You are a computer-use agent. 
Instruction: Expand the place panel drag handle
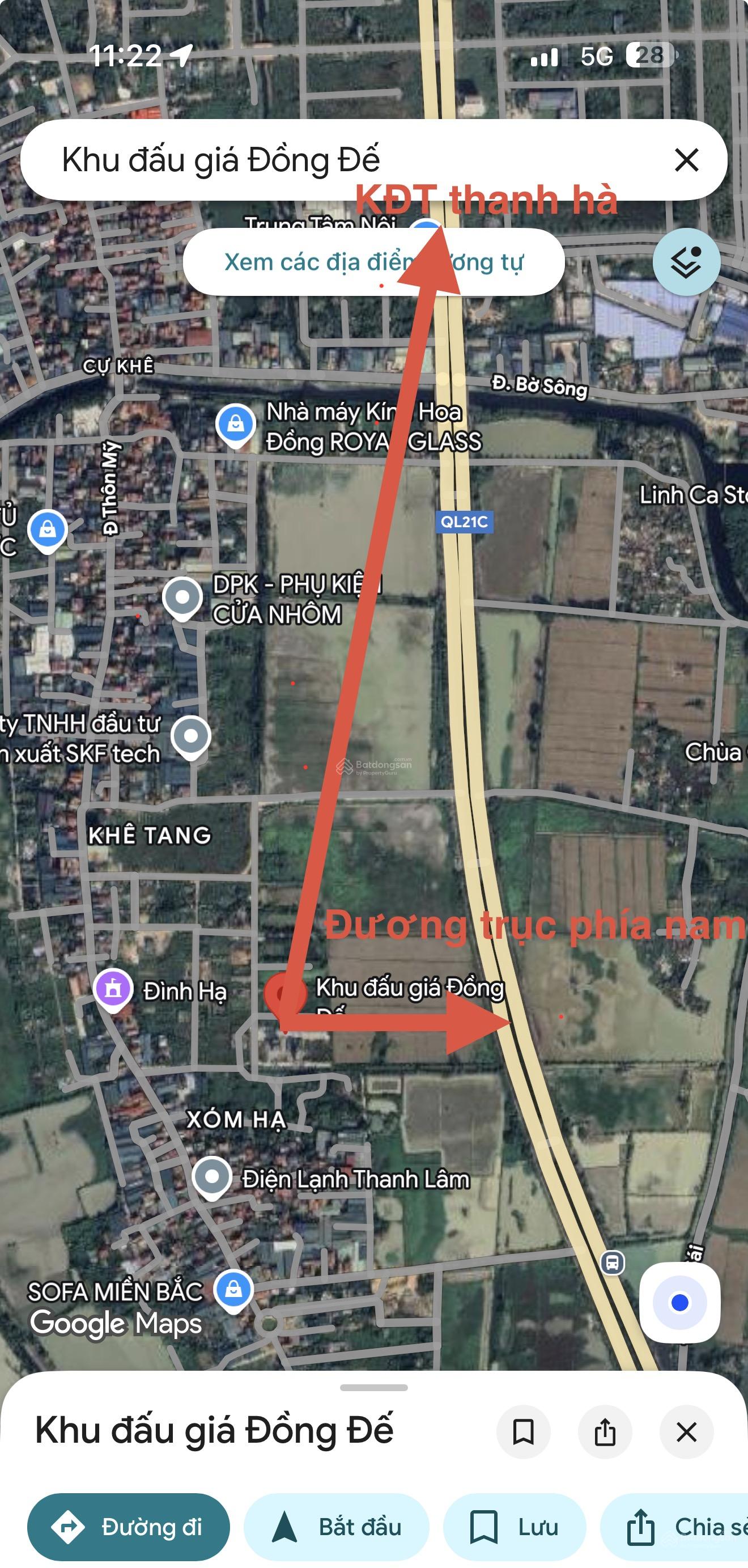click(373, 1388)
